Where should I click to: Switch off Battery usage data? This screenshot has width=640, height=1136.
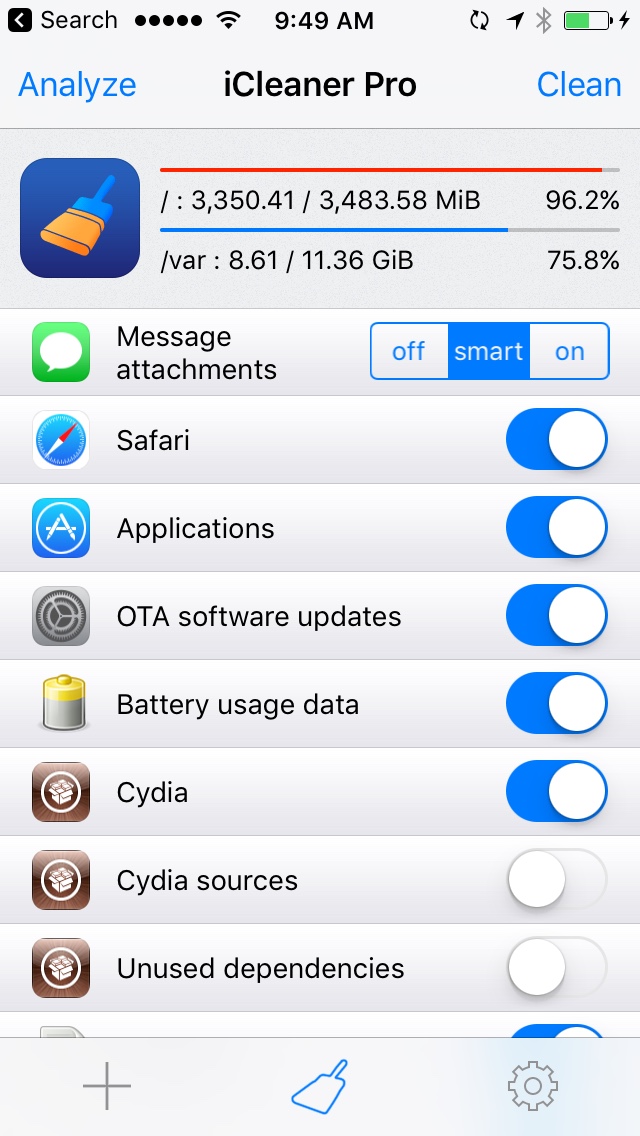coord(557,703)
